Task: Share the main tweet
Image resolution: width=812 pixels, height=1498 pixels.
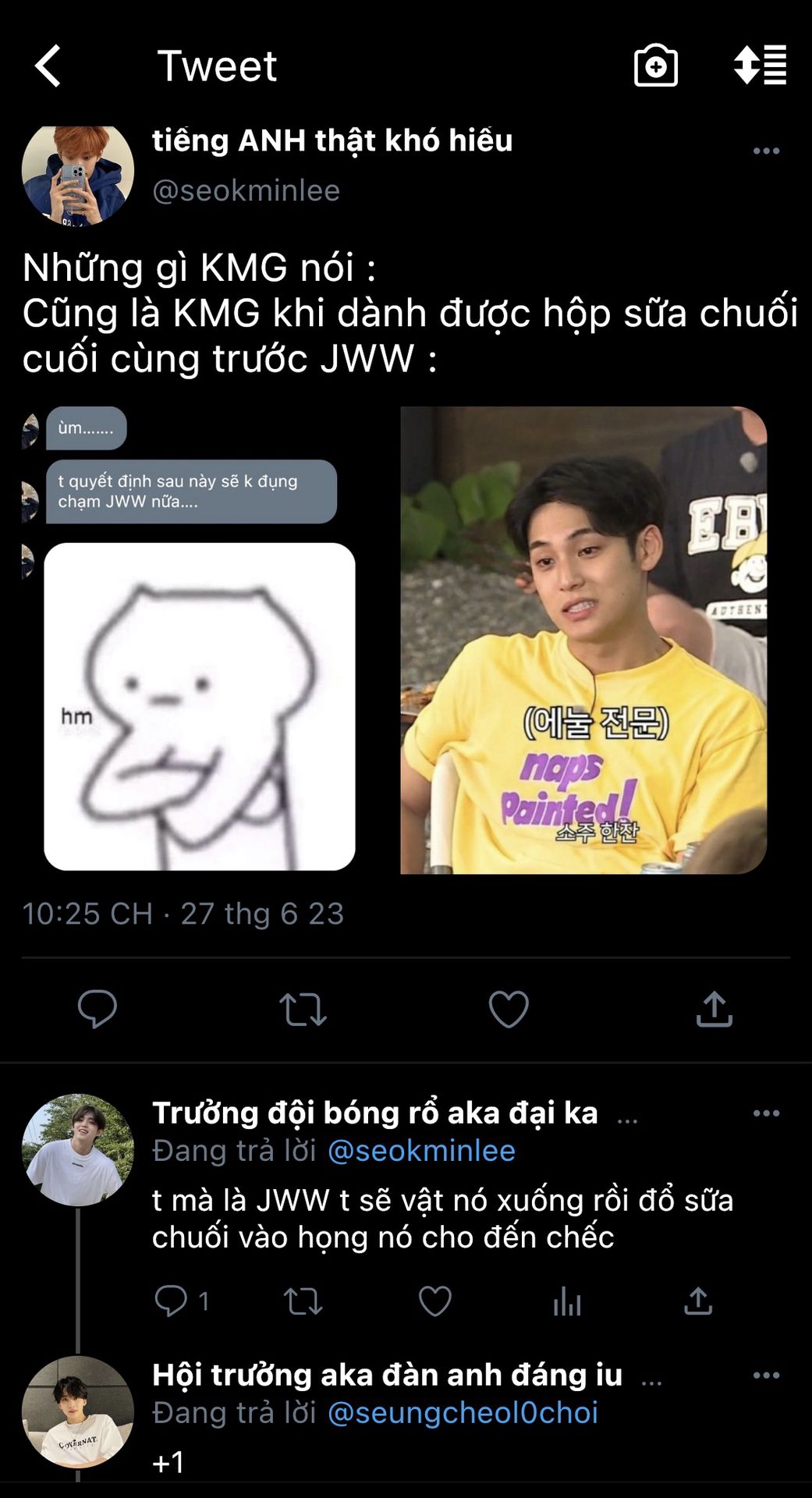Action: tap(714, 1009)
